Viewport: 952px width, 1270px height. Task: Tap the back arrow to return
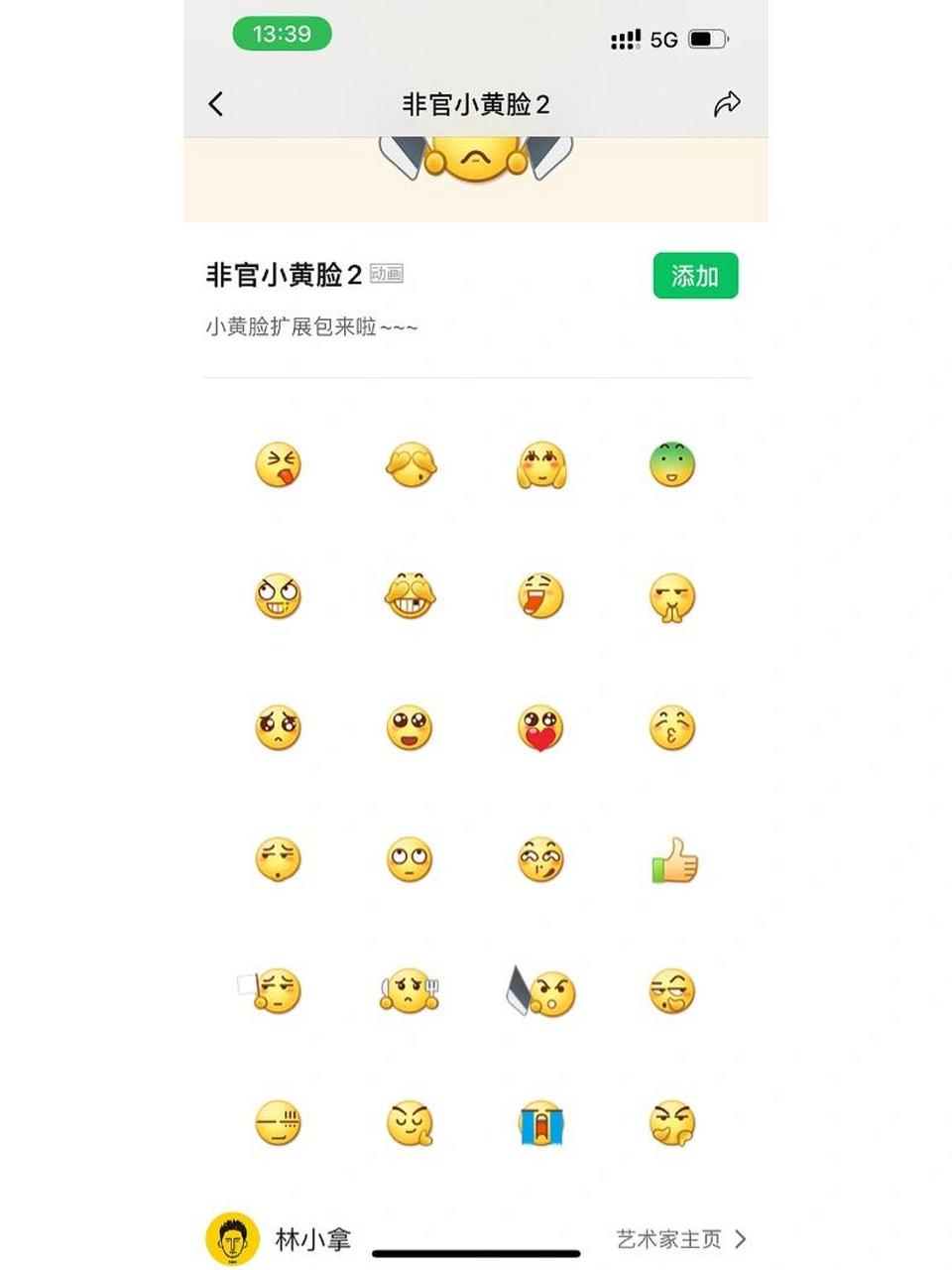[215, 102]
